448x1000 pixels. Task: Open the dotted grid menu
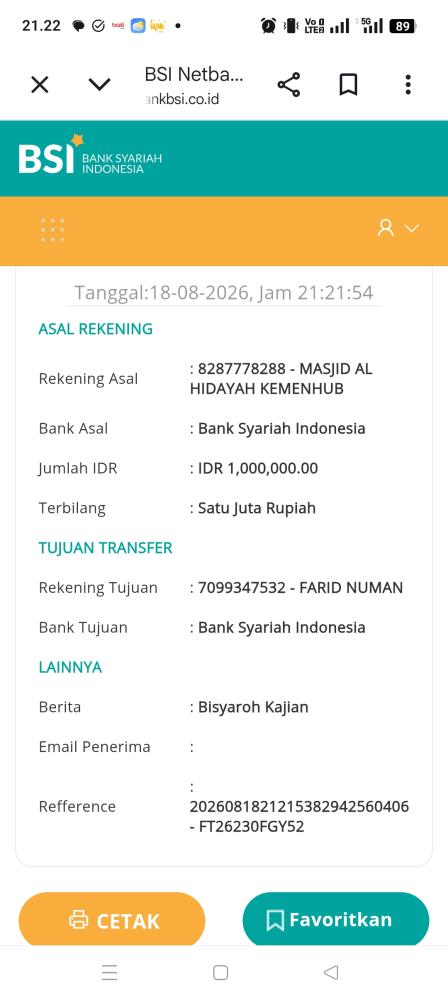[52, 230]
